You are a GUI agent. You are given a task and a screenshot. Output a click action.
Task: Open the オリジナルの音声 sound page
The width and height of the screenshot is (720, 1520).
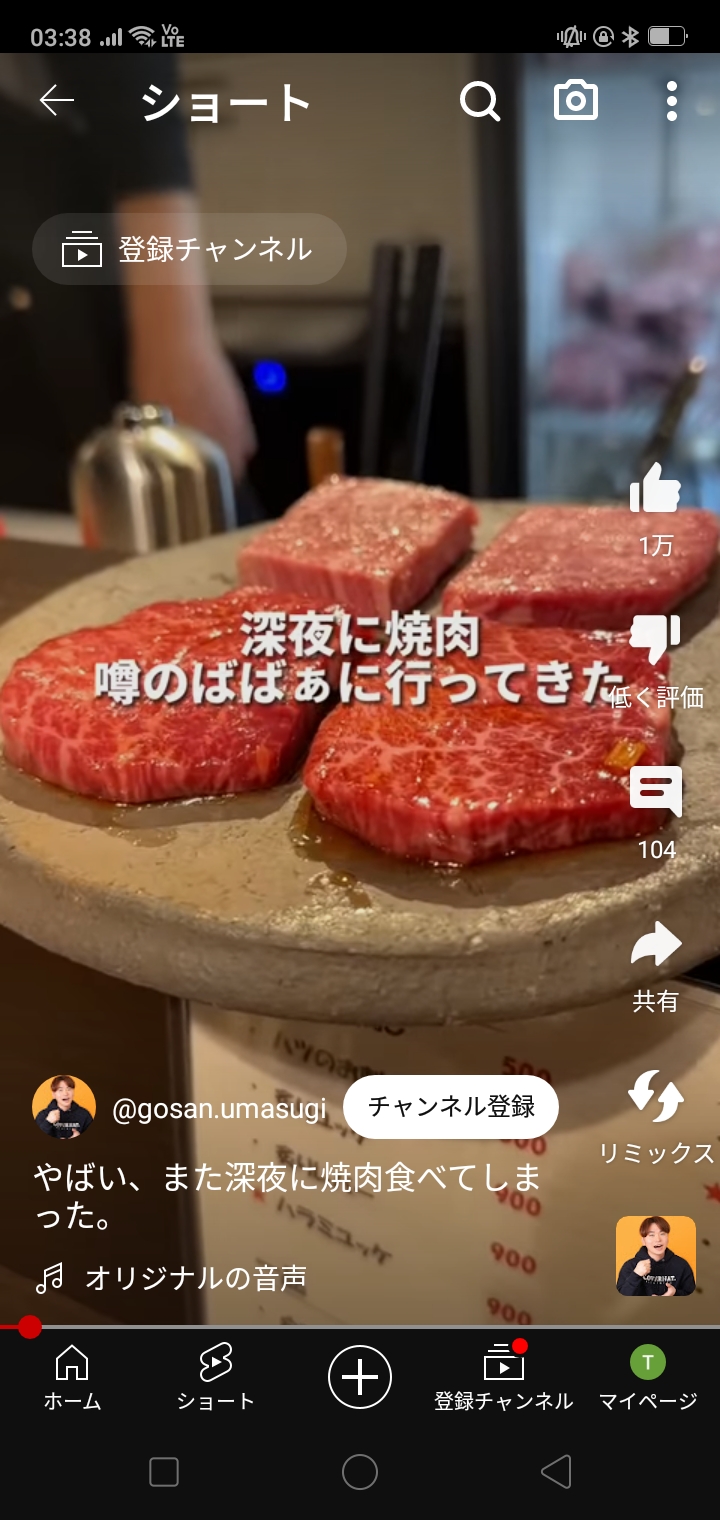(195, 1278)
